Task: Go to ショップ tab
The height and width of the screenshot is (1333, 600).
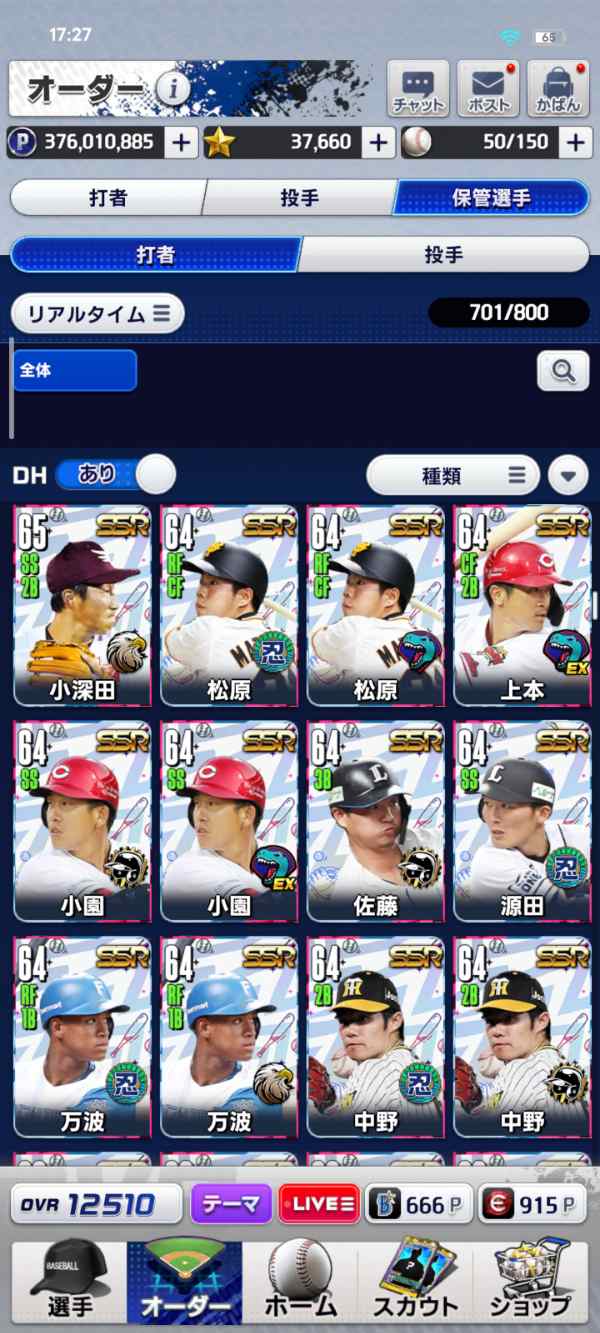Action: click(530, 1282)
